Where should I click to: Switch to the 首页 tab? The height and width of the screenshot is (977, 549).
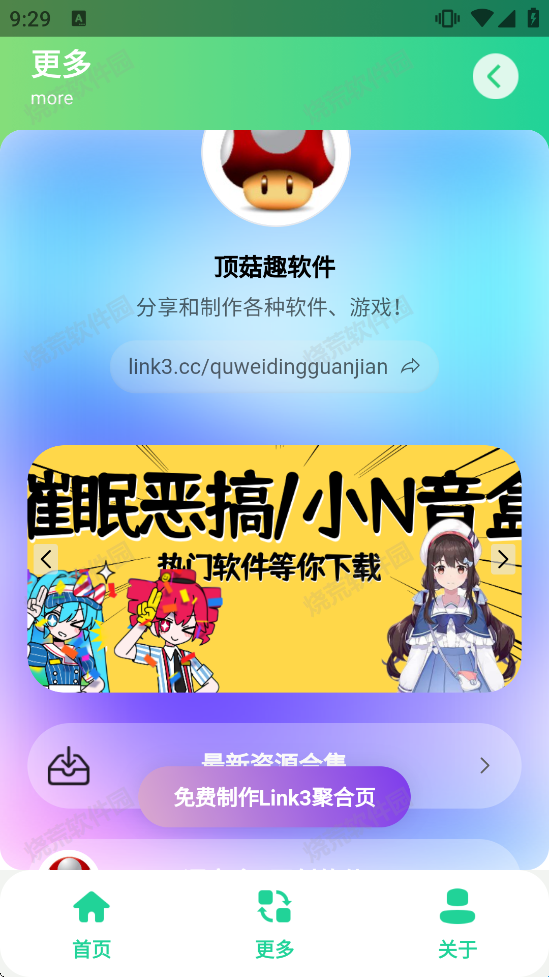92,924
